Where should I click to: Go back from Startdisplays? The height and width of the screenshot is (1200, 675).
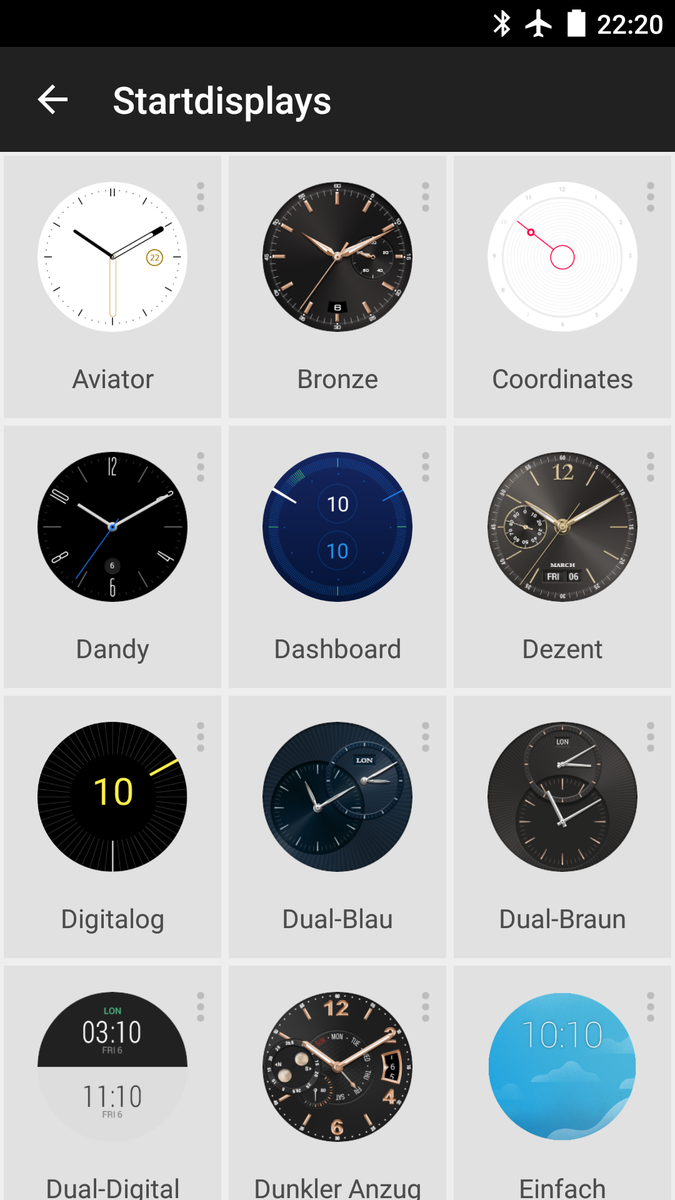(x=52, y=100)
